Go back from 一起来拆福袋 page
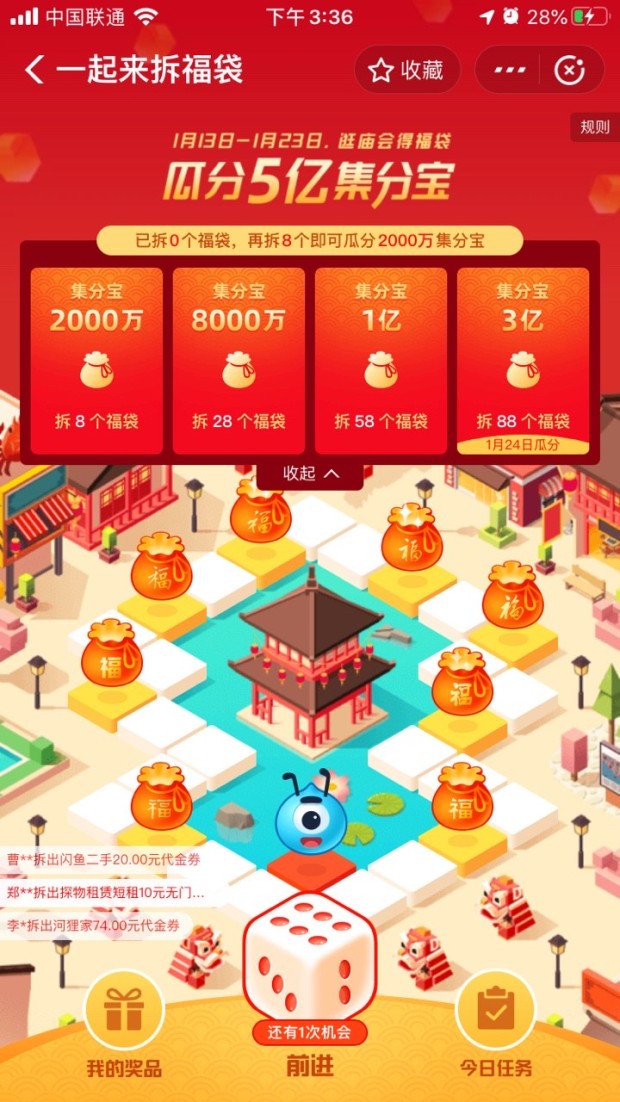Screen dimensions: 620x1102 click(x=34, y=70)
